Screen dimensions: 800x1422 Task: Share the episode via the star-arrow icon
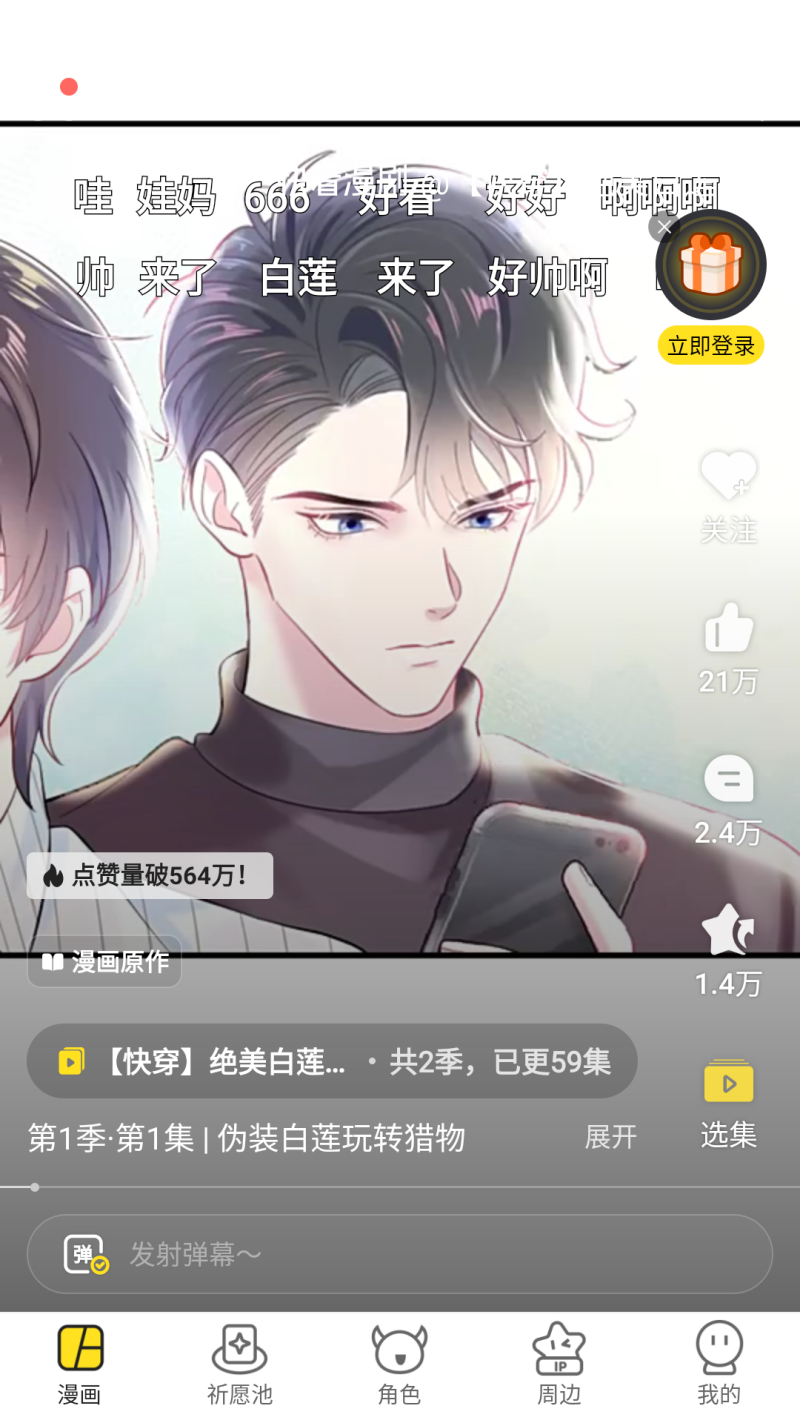point(727,931)
